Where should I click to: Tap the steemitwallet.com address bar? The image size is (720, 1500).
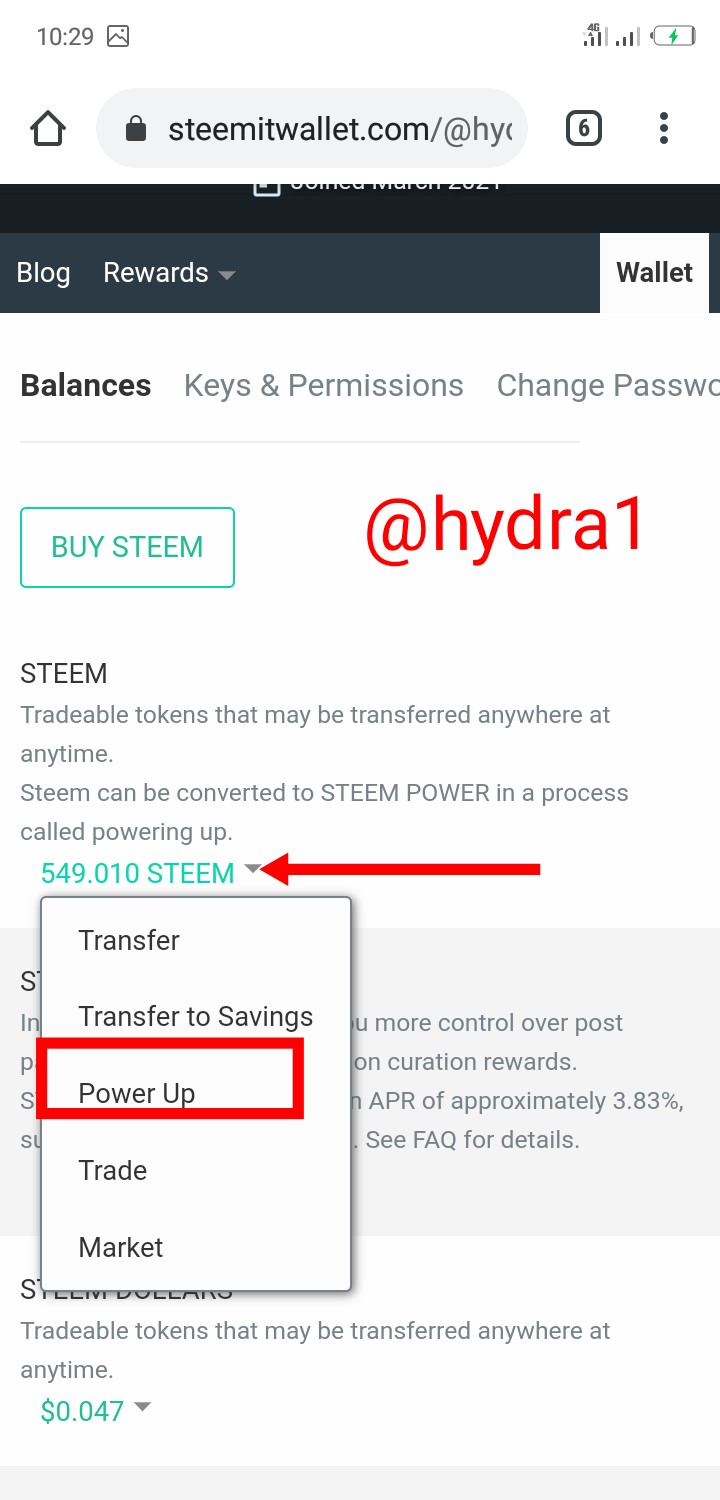click(x=311, y=128)
